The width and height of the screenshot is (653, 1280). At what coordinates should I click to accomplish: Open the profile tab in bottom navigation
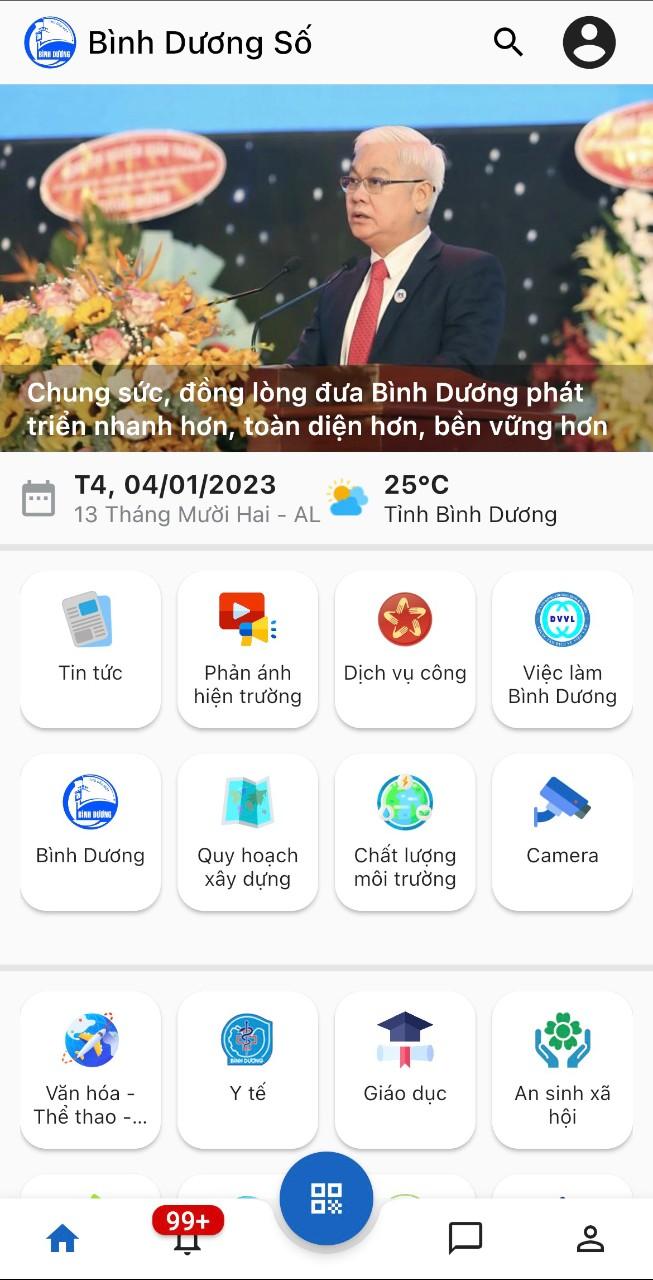[x=590, y=1239]
